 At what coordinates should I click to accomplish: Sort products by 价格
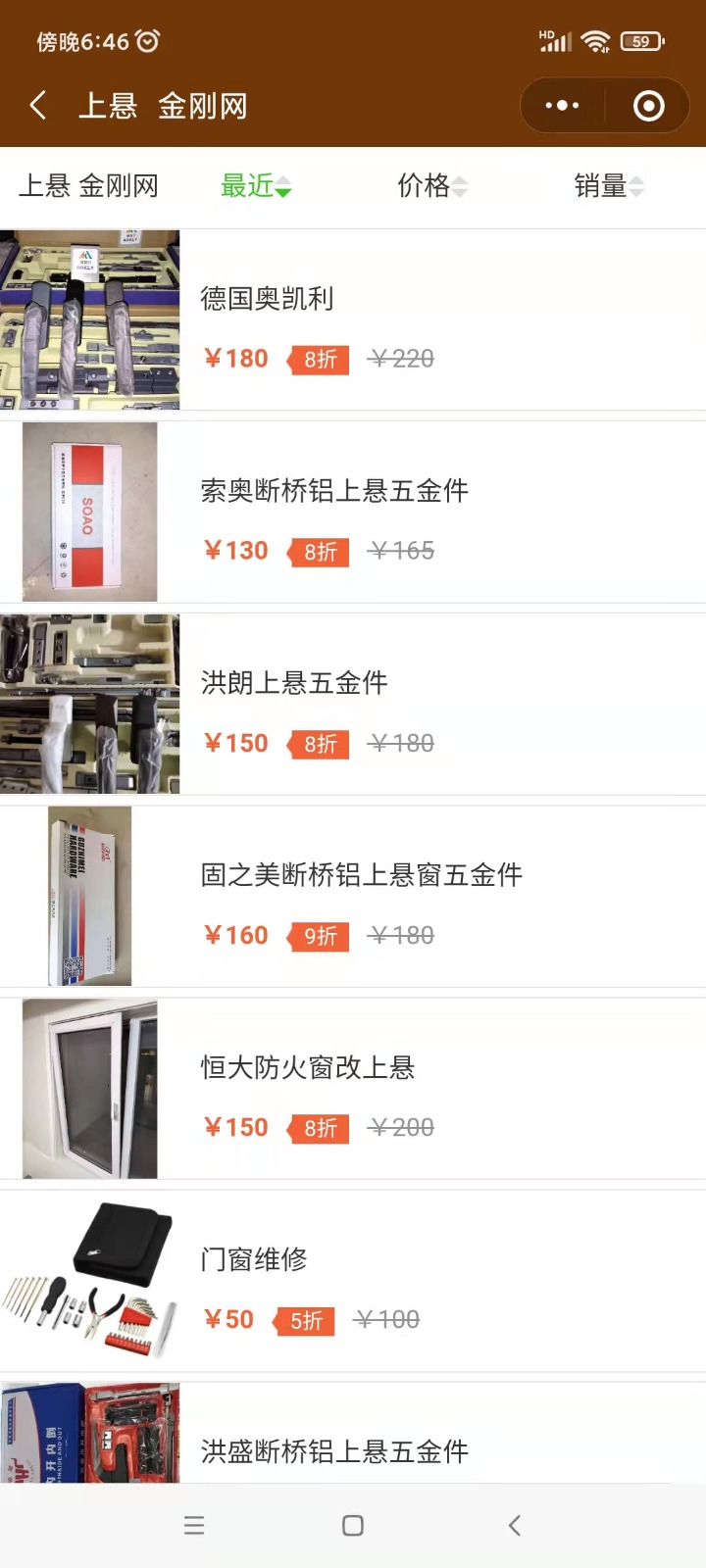431,185
